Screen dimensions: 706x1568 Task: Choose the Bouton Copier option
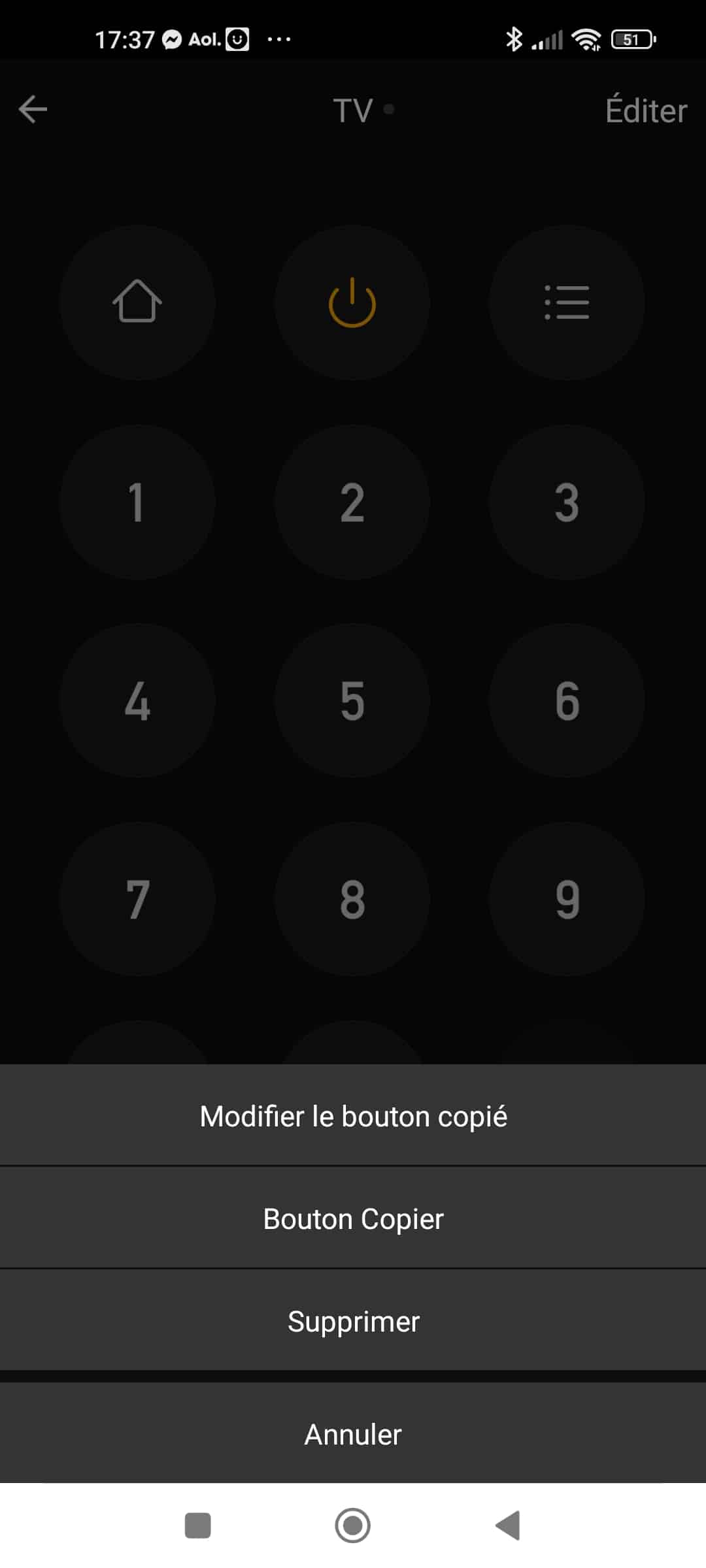click(x=353, y=1218)
